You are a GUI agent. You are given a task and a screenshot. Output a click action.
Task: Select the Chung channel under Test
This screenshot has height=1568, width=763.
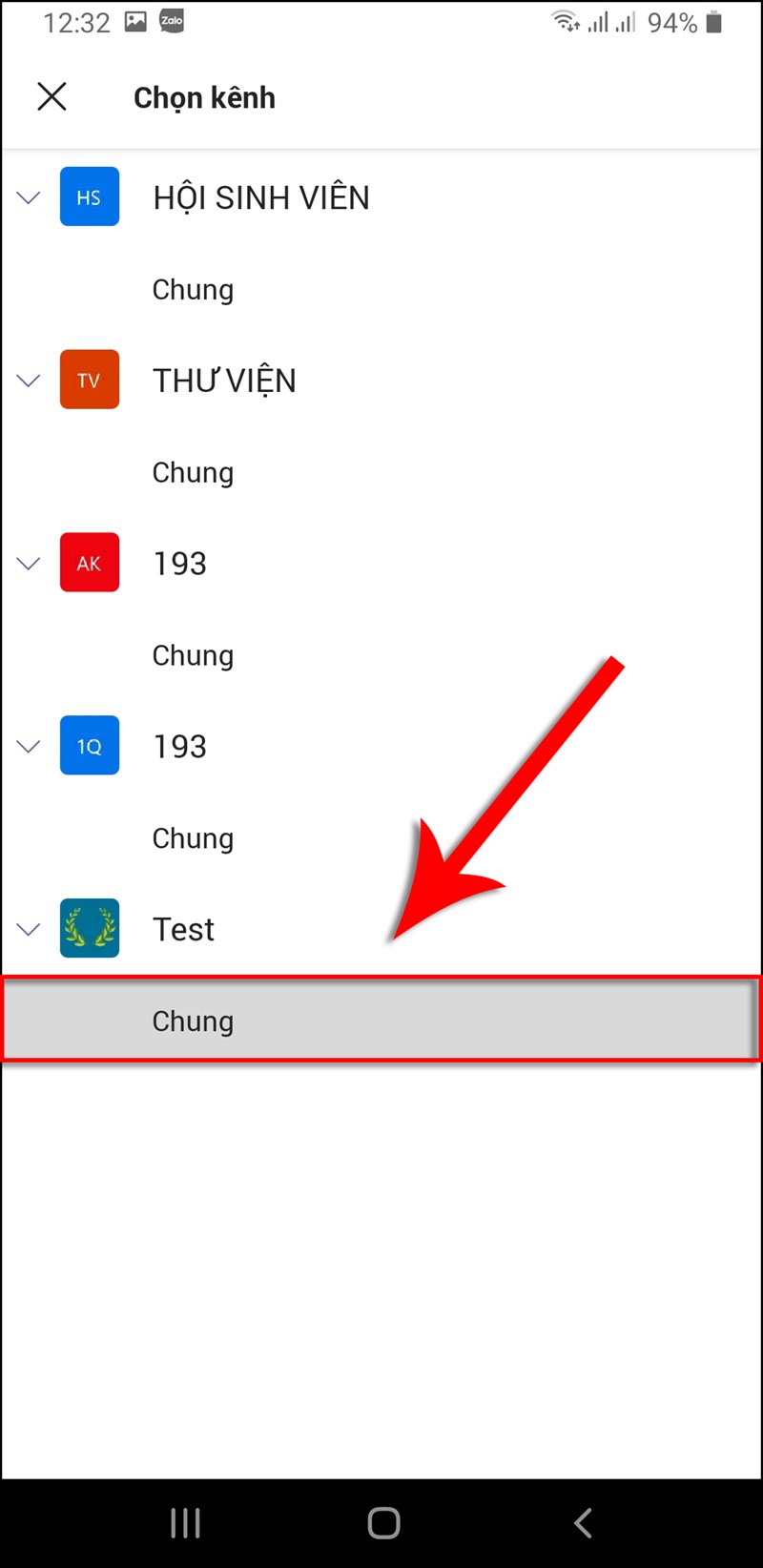381,1020
